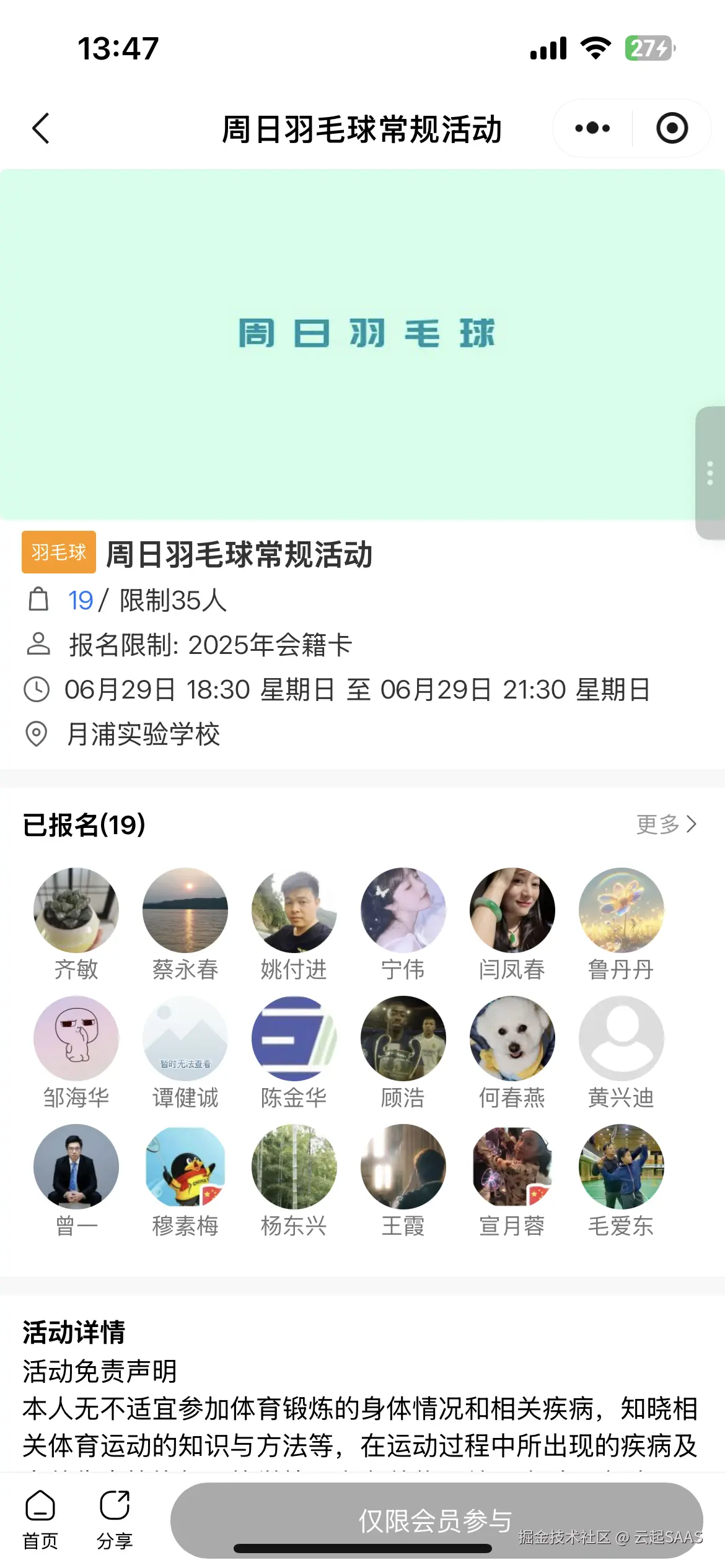
Task: Select the orange 羽毛球 category tag
Action: coord(58,553)
